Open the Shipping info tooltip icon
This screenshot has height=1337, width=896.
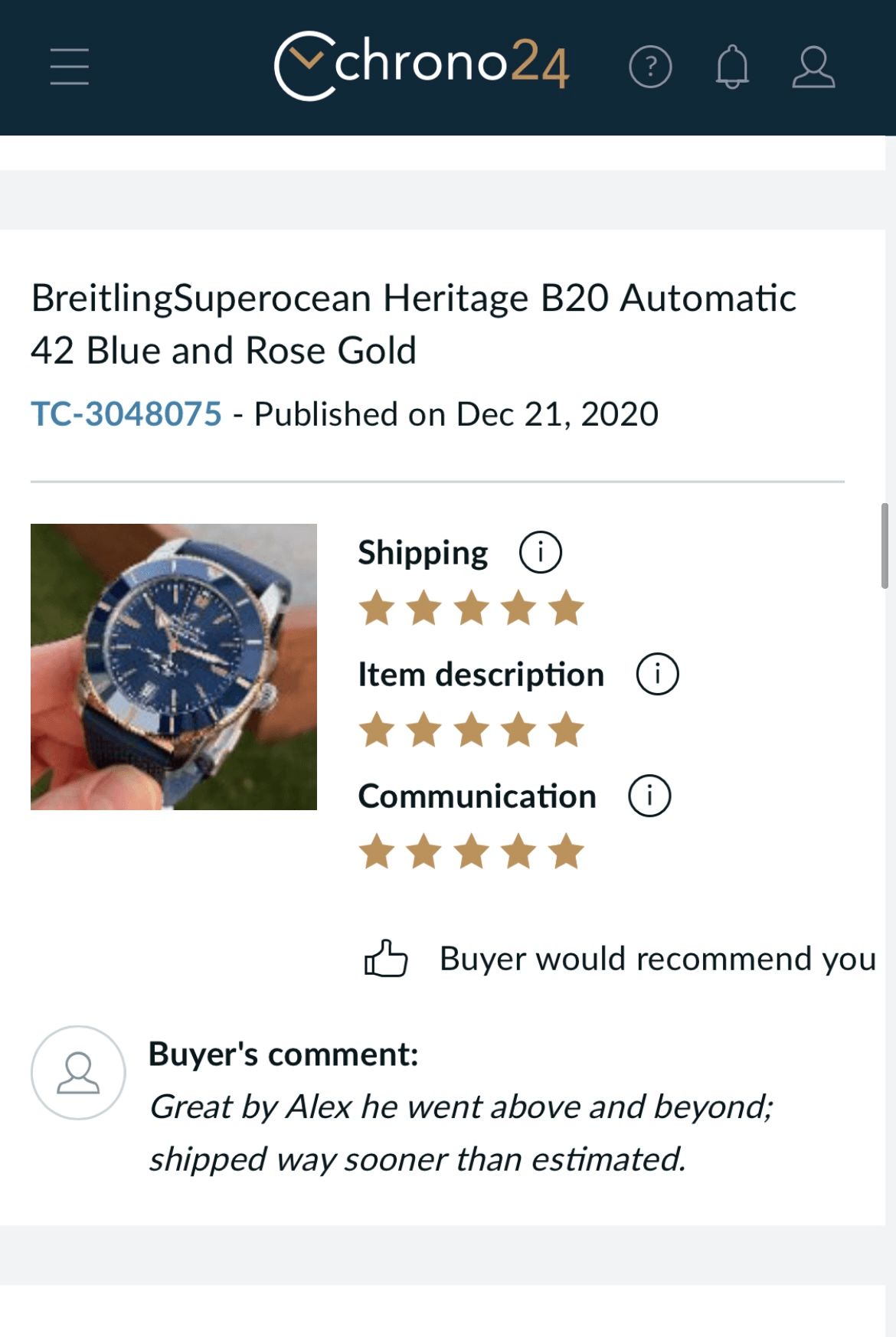coord(541,551)
